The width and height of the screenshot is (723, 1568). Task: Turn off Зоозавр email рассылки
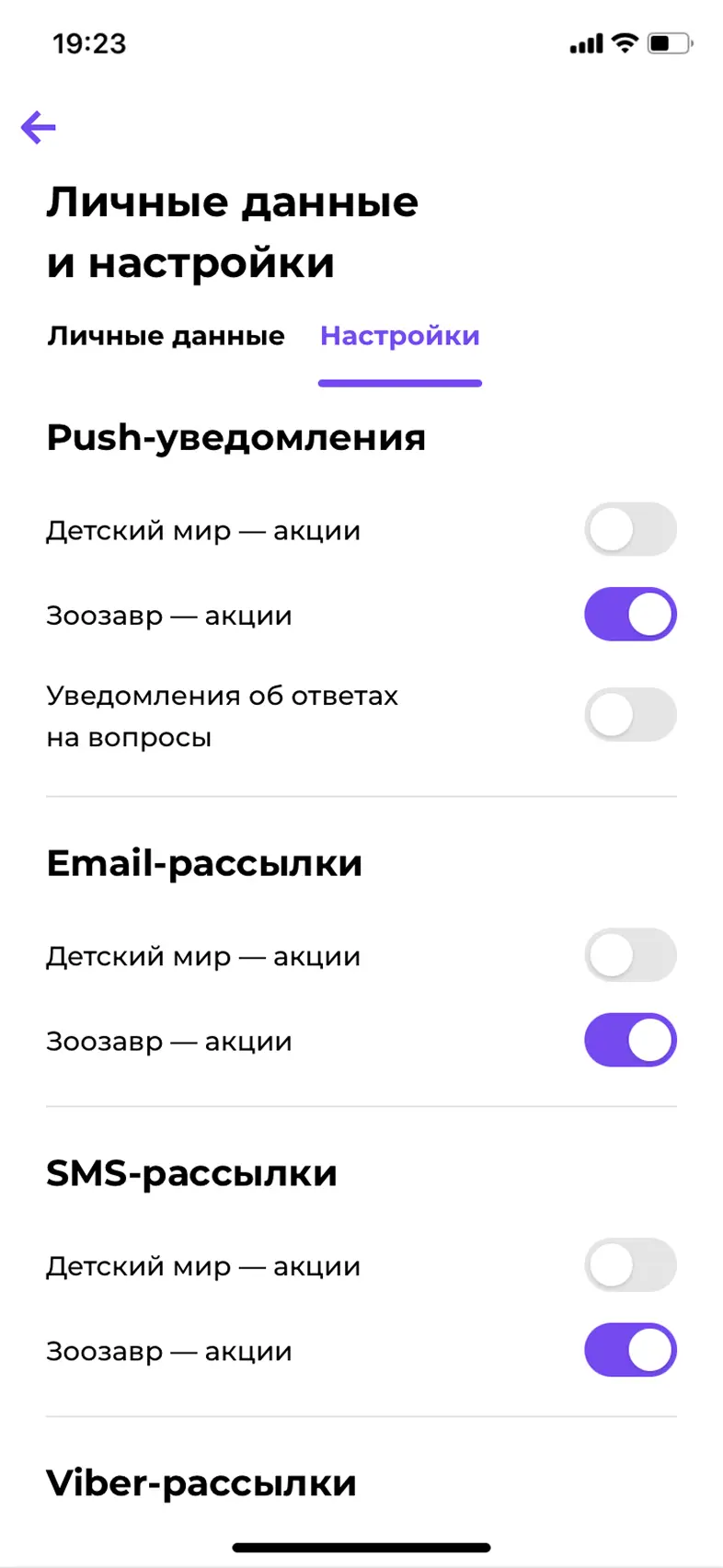(630, 1039)
